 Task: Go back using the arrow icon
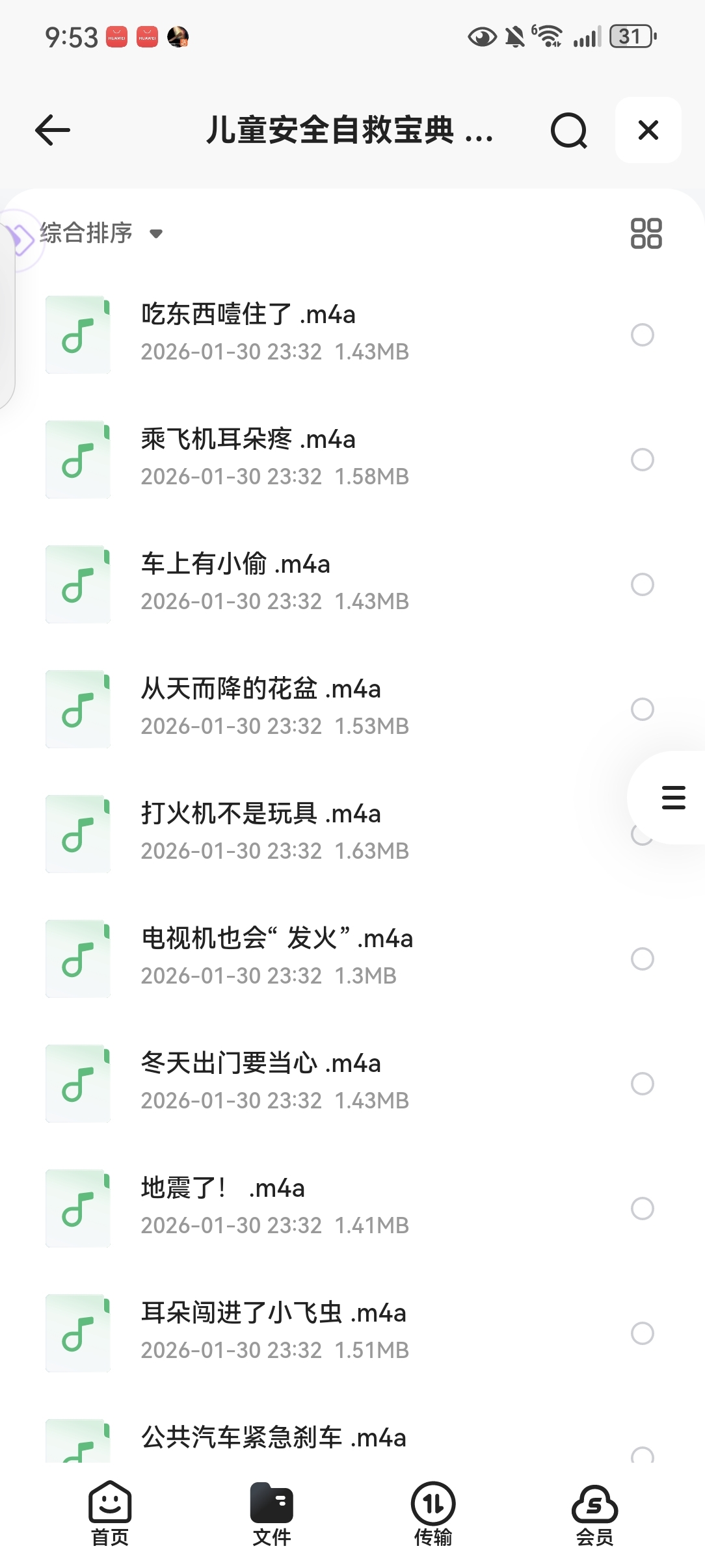coord(53,130)
